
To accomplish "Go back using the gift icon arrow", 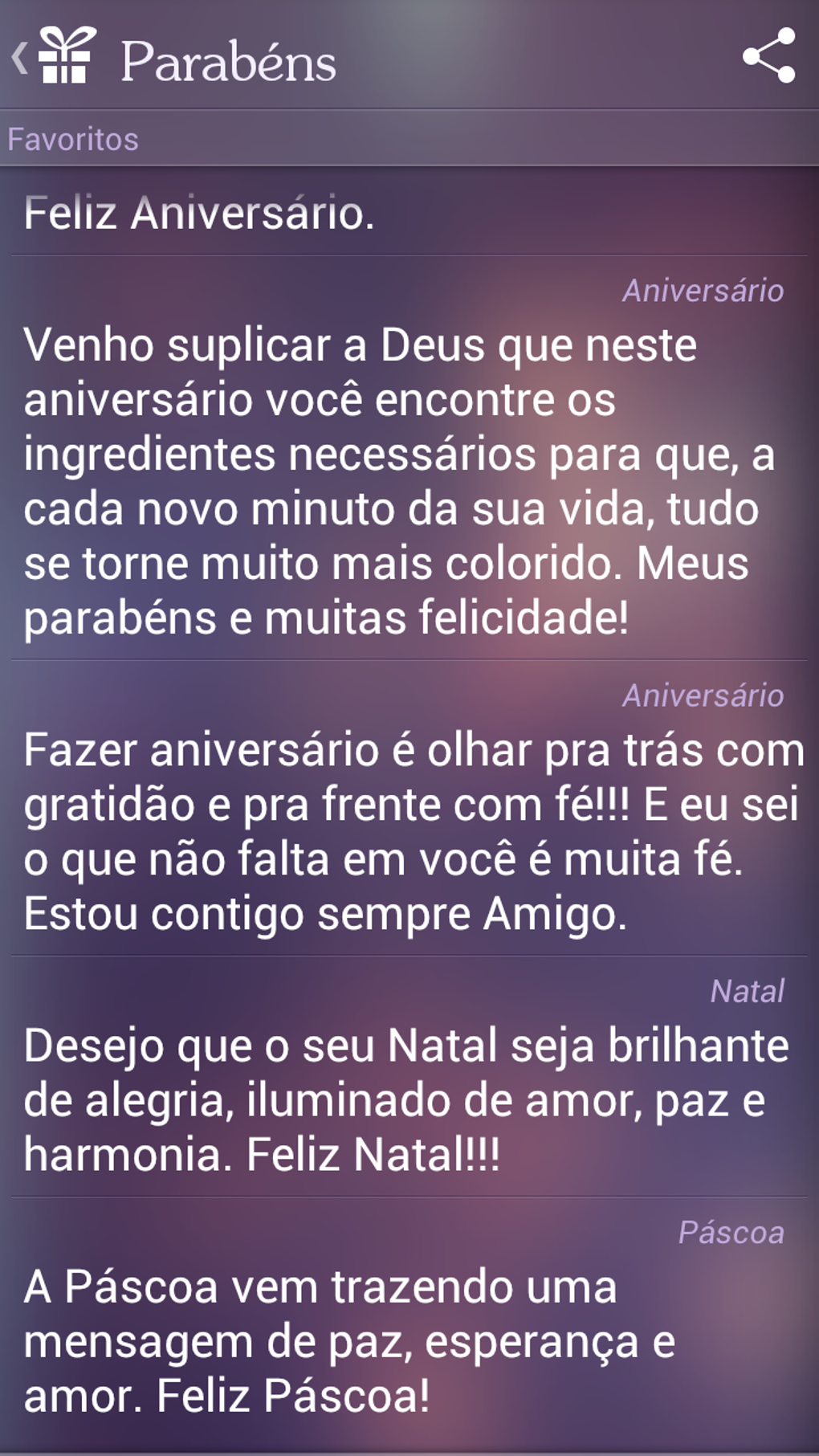I will (x=52, y=56).
